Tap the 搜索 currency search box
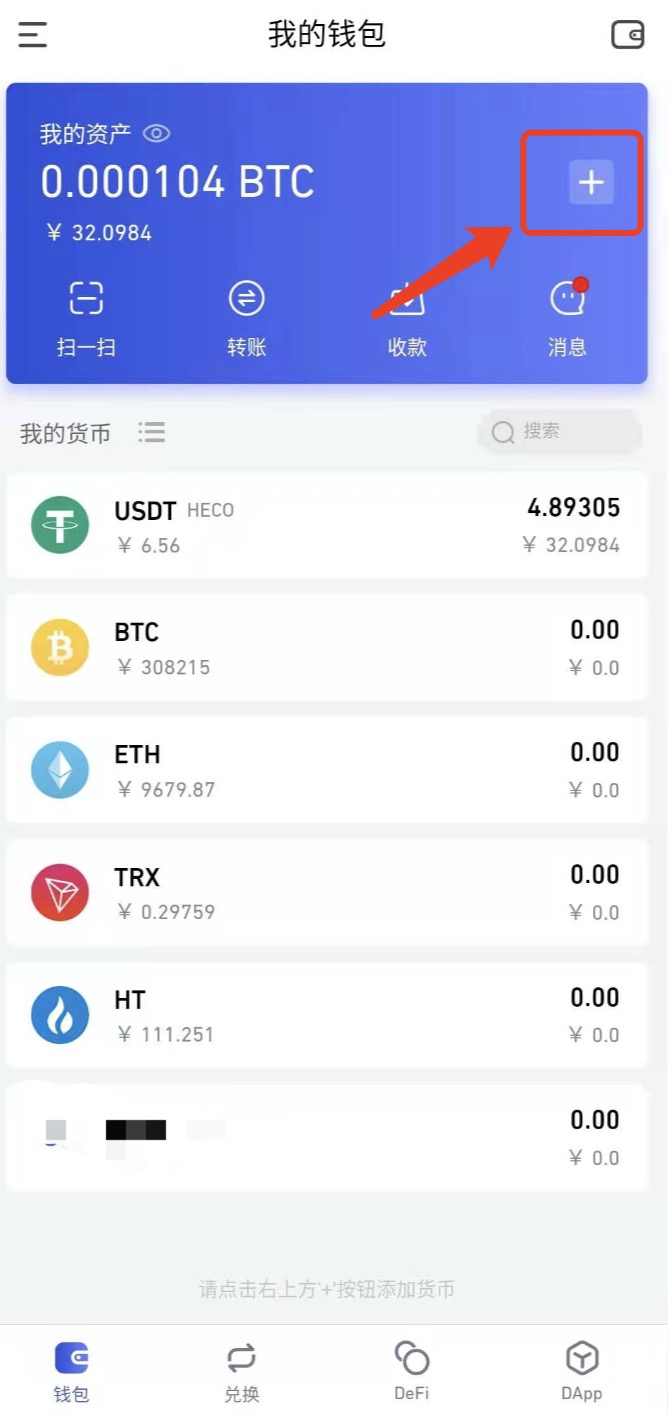The width and height of the screenshot is (668, 1414). click(x=560, y=431)
